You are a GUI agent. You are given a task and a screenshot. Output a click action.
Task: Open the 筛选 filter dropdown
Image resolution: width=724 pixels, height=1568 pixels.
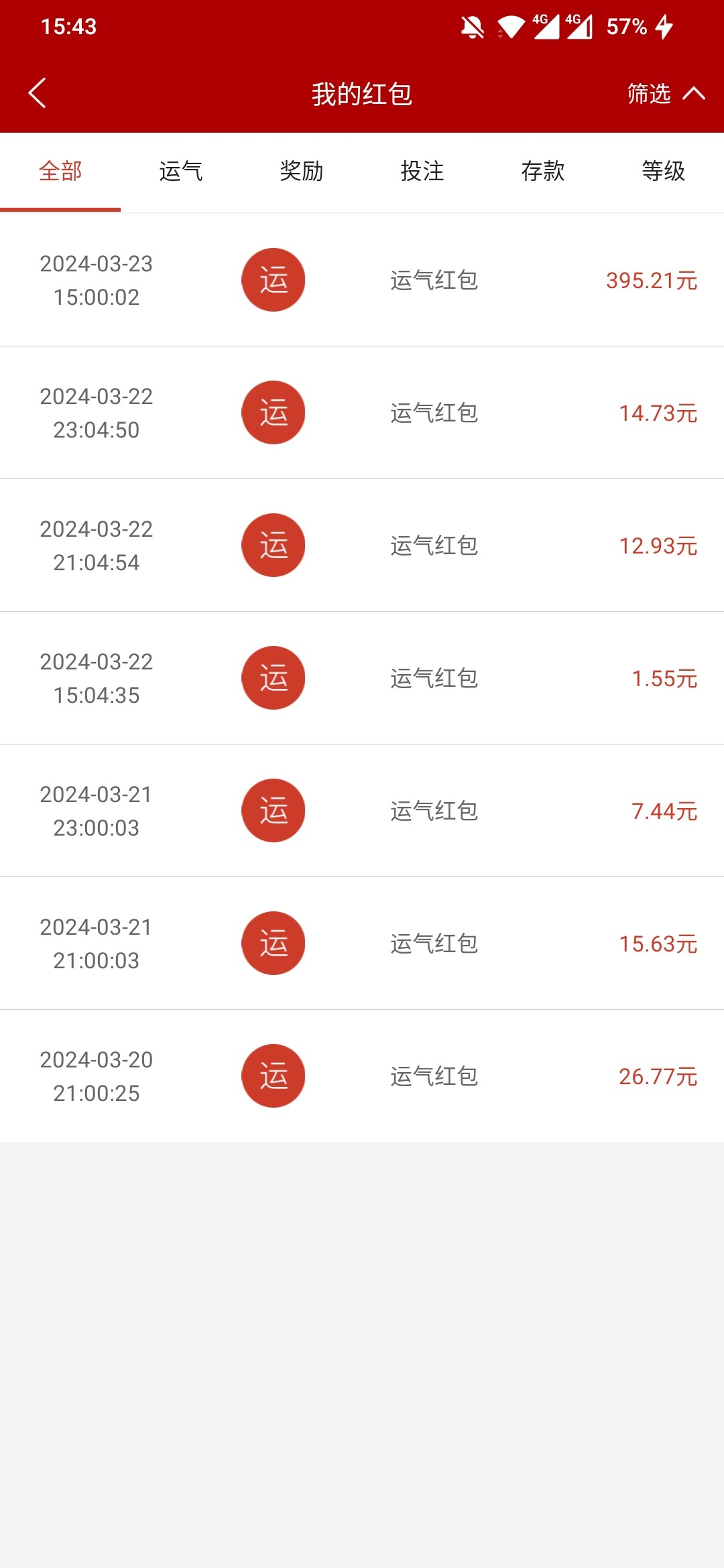[x=664, y=94]
